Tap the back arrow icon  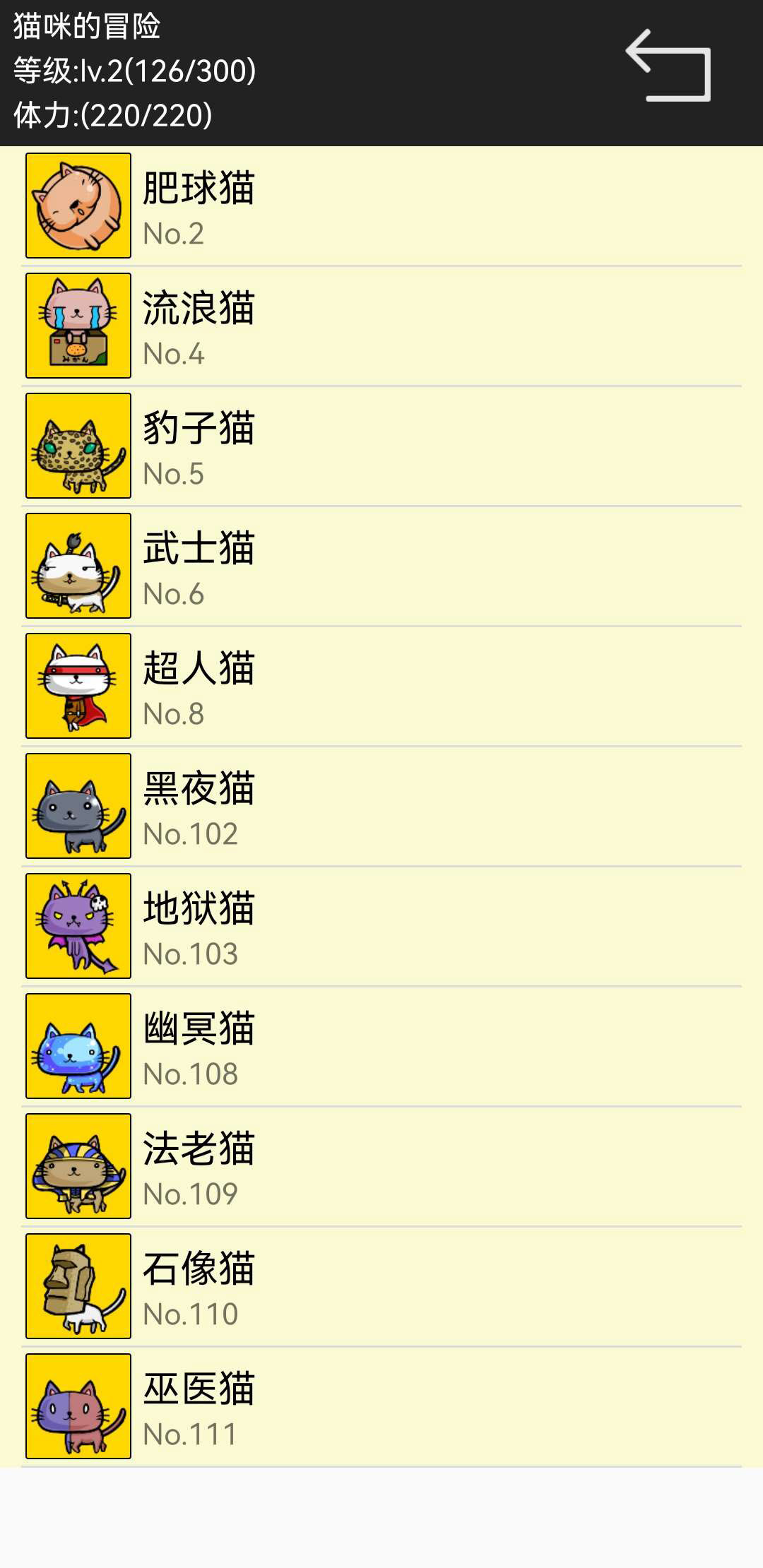(x=668, y=66)
